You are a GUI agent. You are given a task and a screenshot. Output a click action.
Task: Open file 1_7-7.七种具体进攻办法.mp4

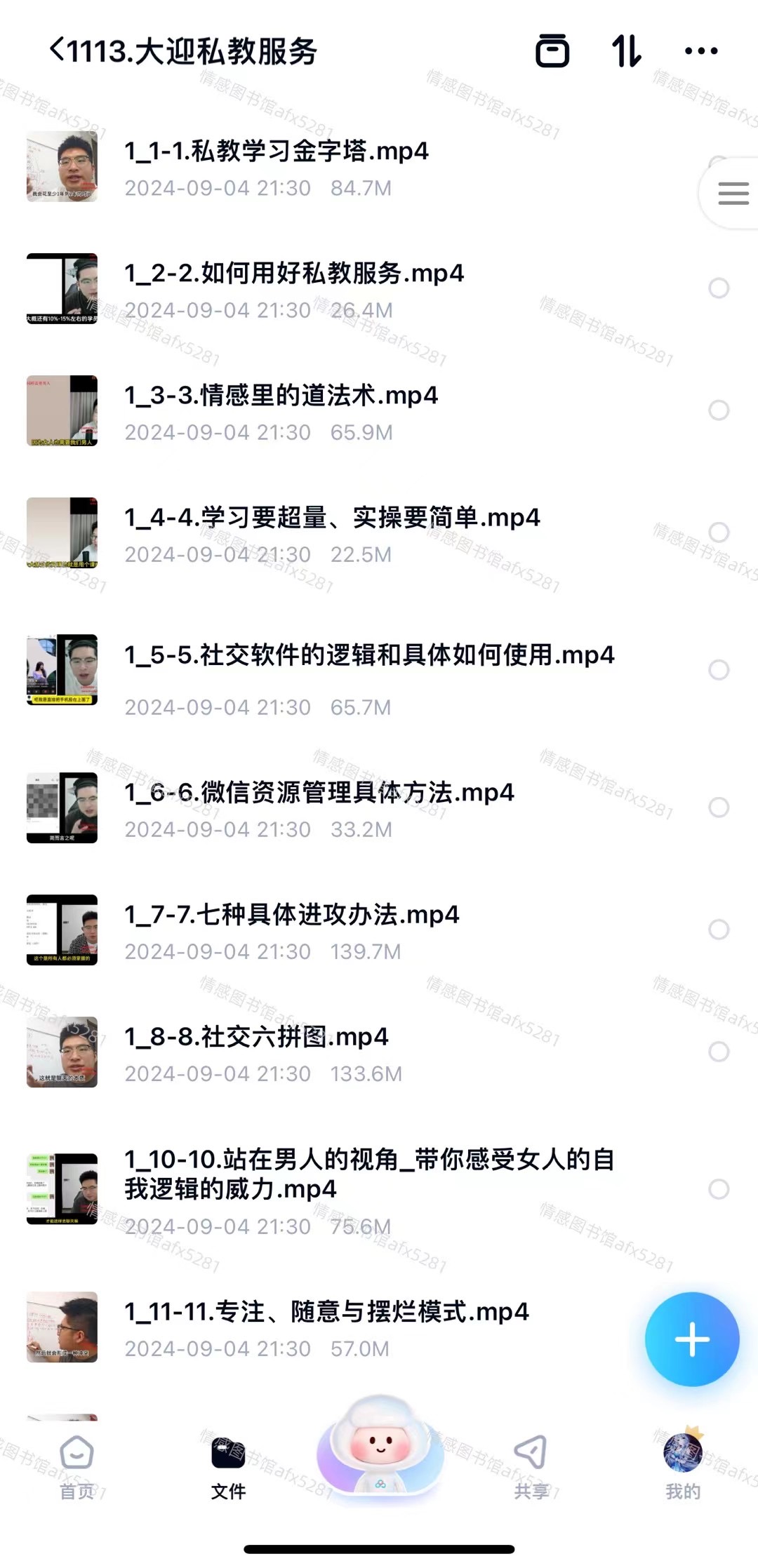click(x=291, y=915)
